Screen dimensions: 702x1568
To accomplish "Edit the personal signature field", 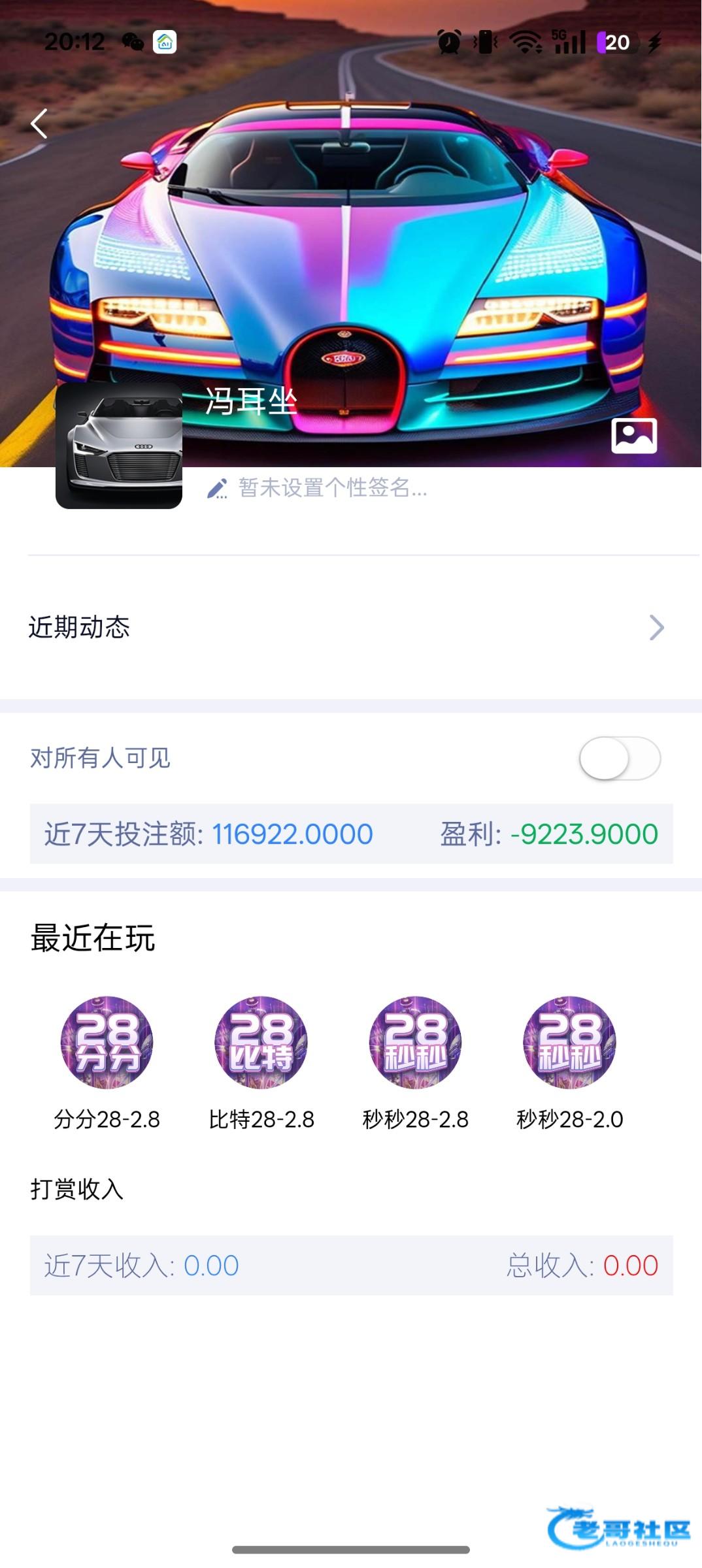I will (332, 487).
